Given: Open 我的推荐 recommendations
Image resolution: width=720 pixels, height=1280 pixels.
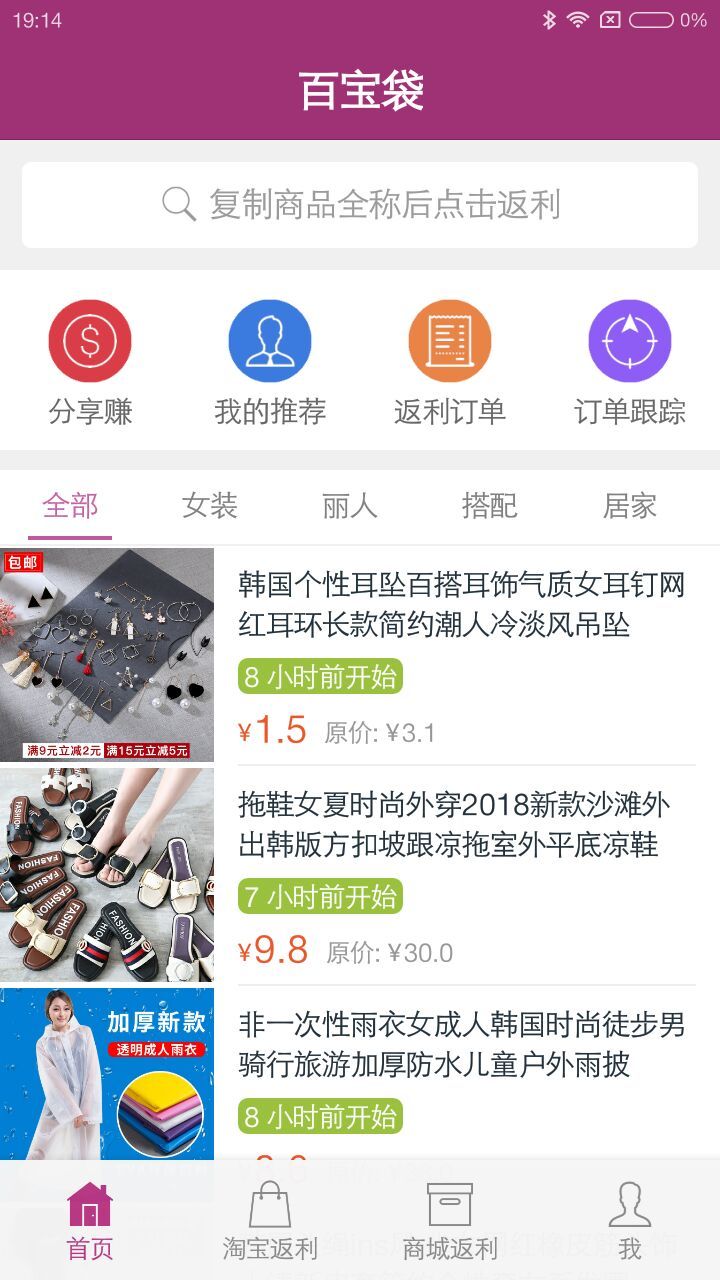Looking at the screenshot, I should (x=270, y=362).
